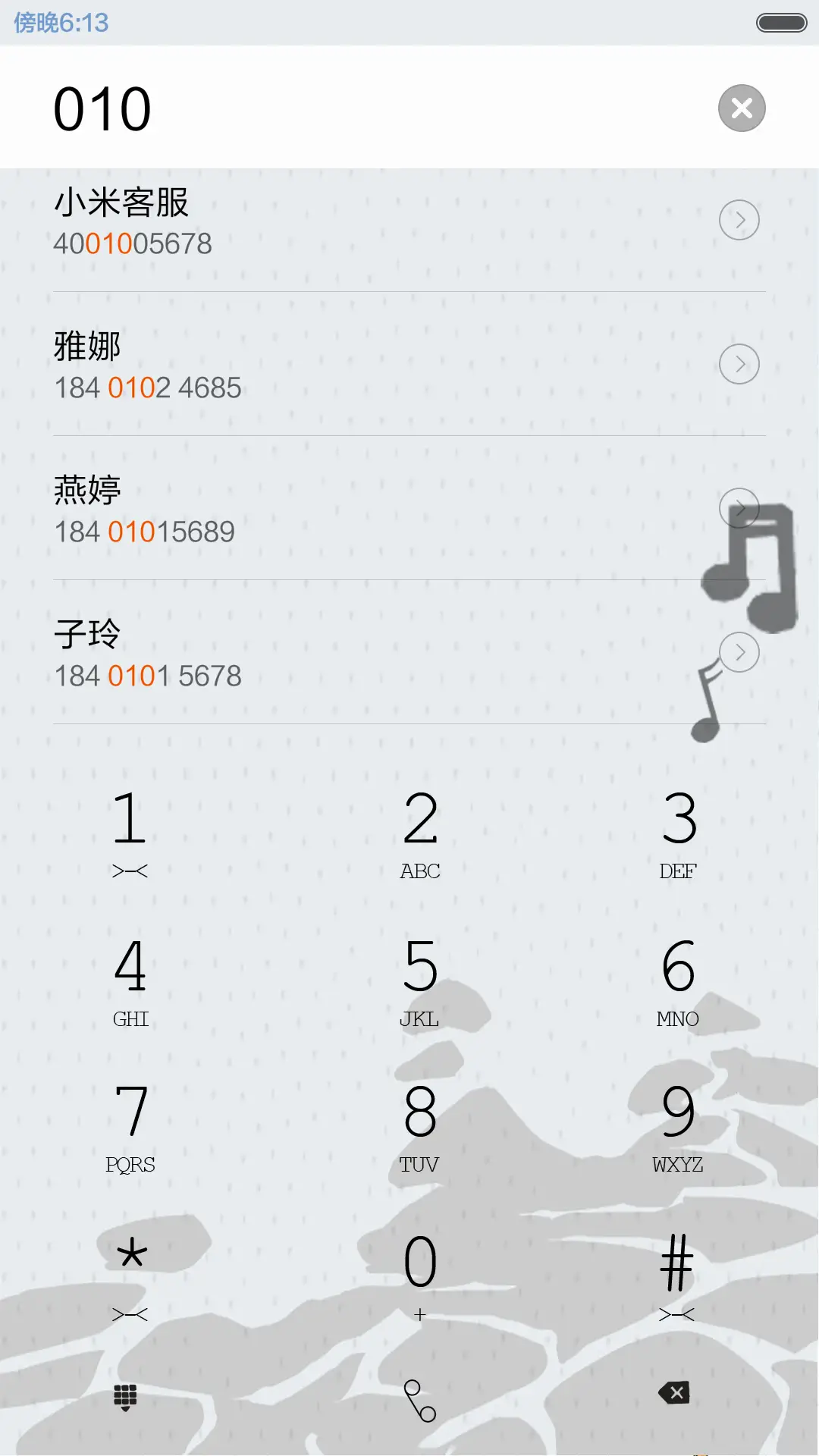Tap the star key on the dial pad
Screen dimensions: 819x1456
point(130,1259)
